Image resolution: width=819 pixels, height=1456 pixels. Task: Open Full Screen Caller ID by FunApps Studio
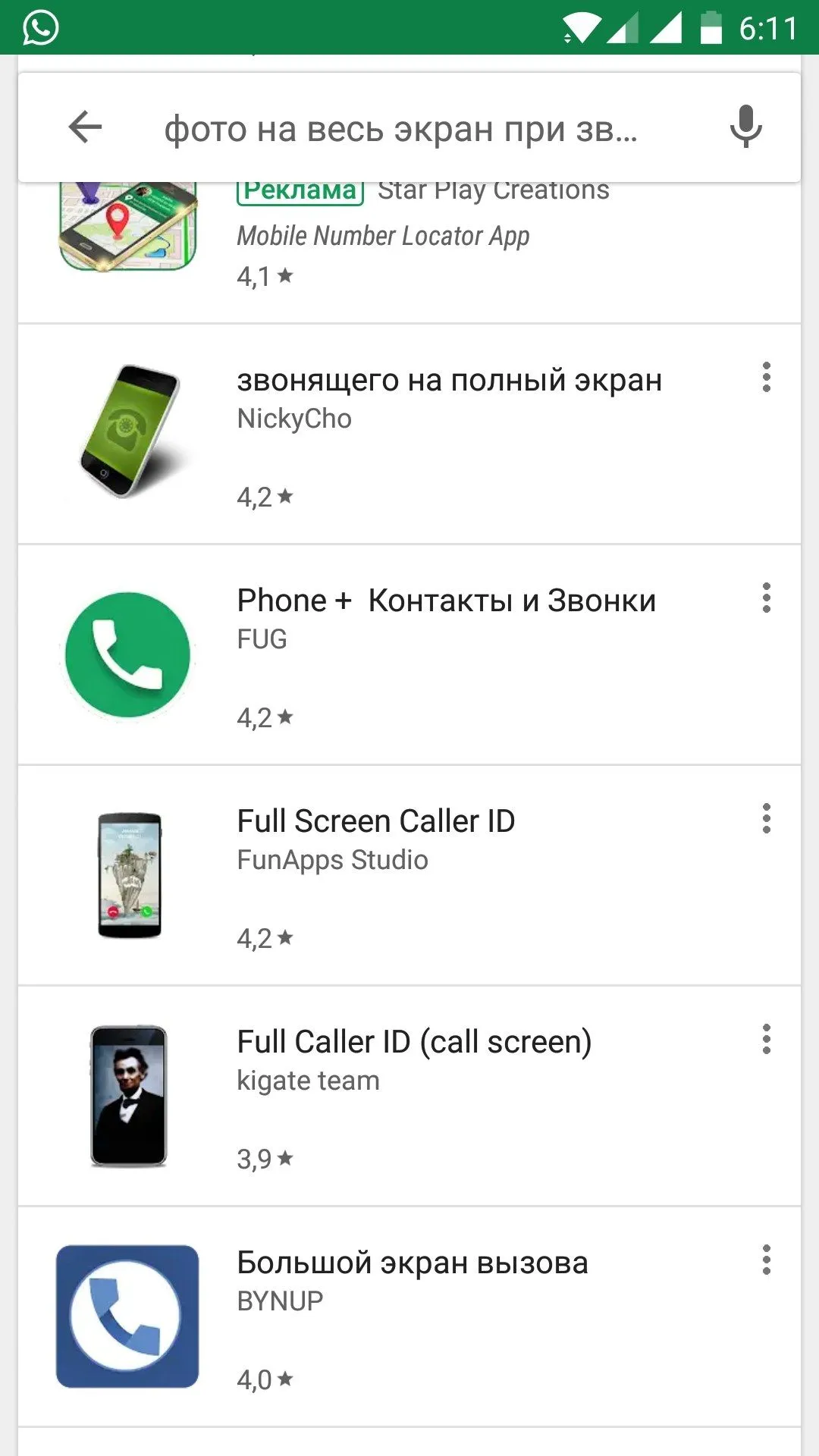[x=409, y=875]
